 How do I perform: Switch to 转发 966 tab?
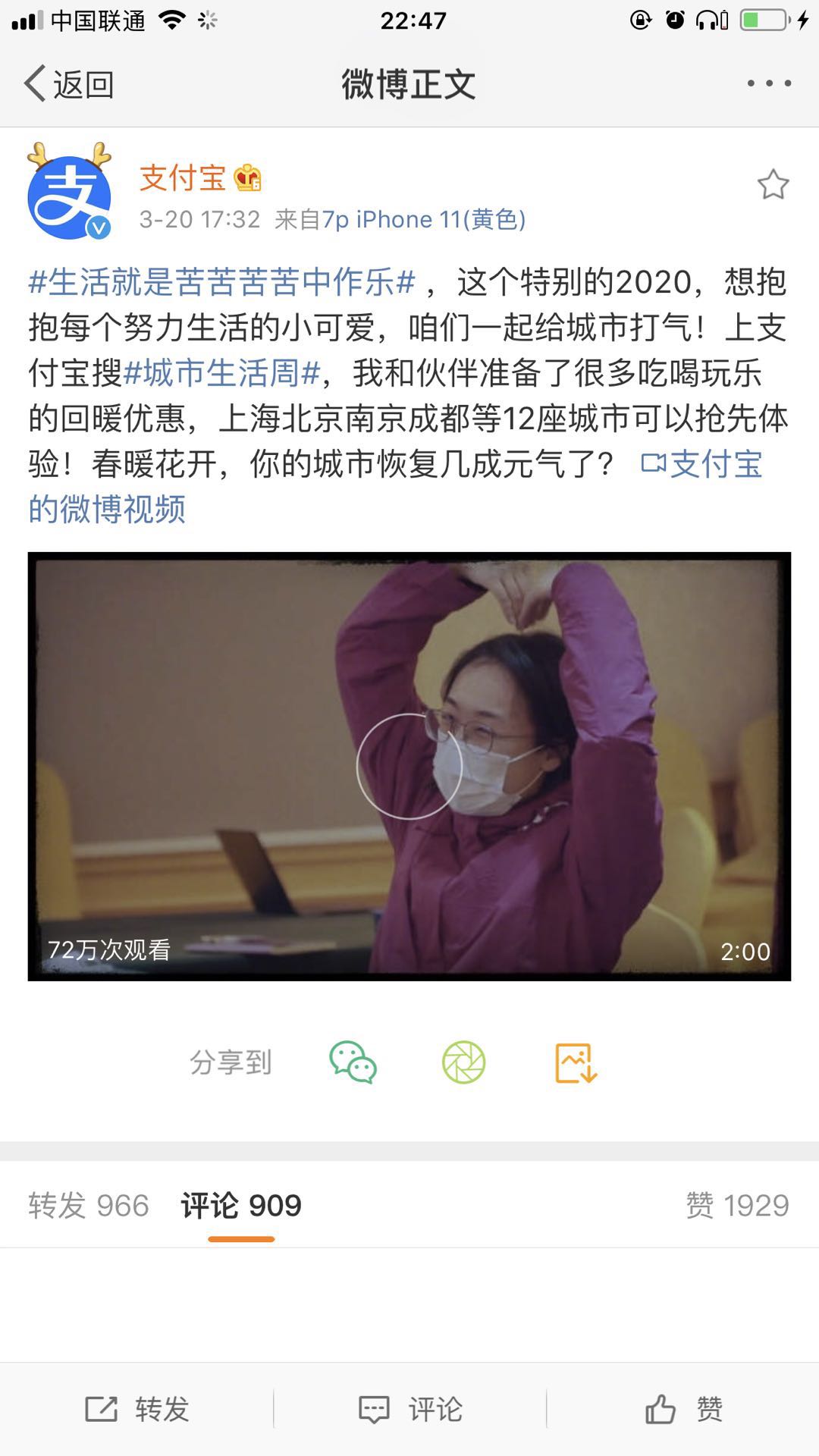tap(89, 1206)
